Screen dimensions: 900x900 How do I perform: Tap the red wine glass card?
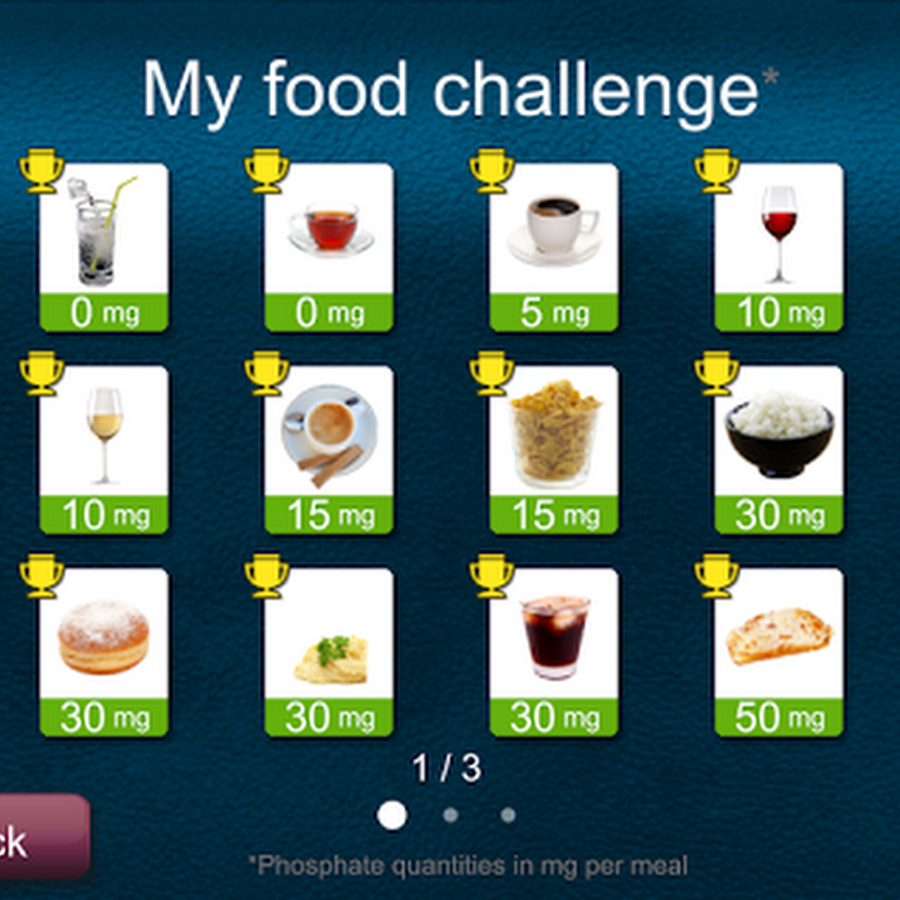[x=779, y=247]
